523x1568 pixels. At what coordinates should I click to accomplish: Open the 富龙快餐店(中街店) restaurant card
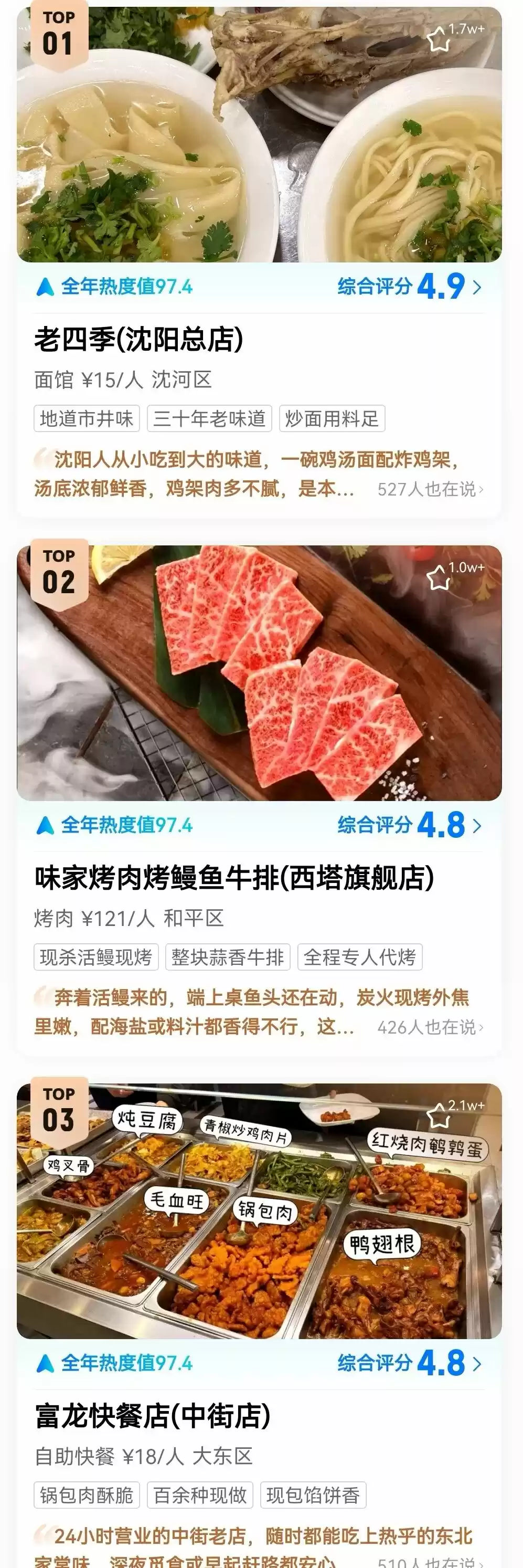(152, 1416)
